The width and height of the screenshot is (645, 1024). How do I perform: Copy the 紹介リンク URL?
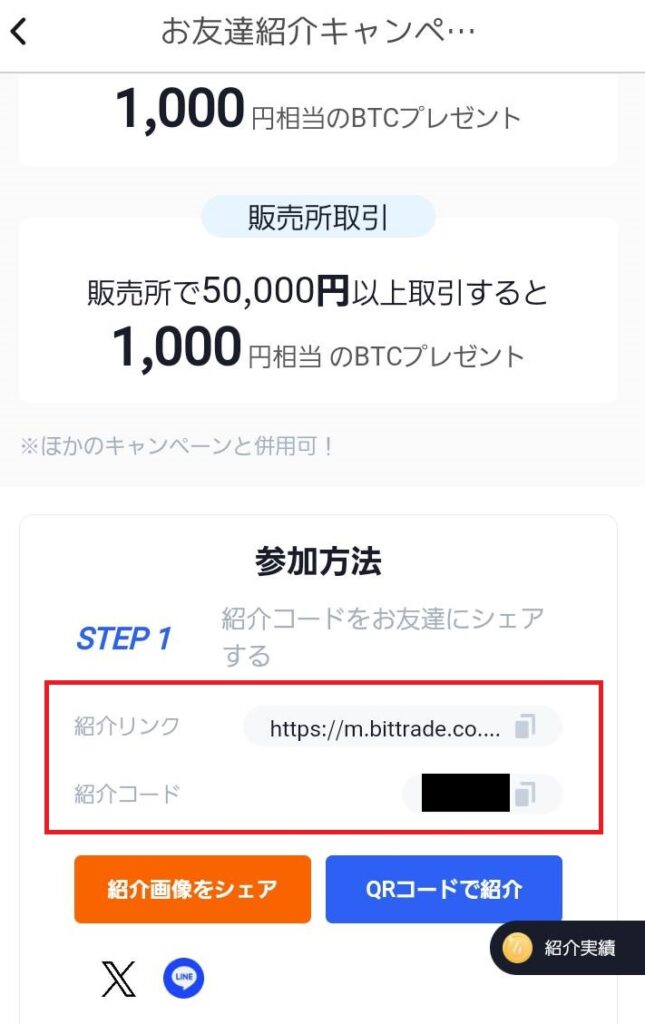tap(525, 727)
